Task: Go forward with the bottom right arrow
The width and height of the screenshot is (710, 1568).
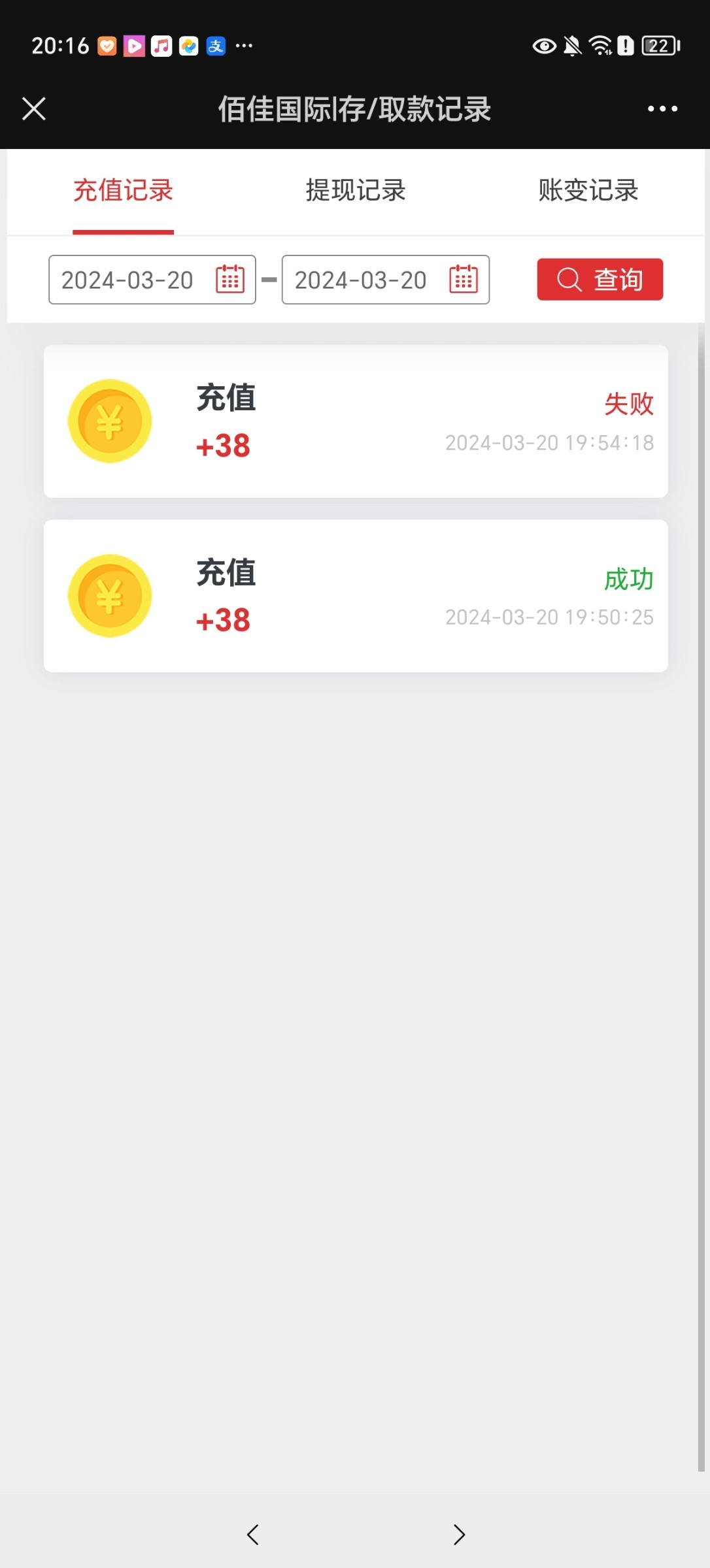Action: click(x=459, y=1534)
